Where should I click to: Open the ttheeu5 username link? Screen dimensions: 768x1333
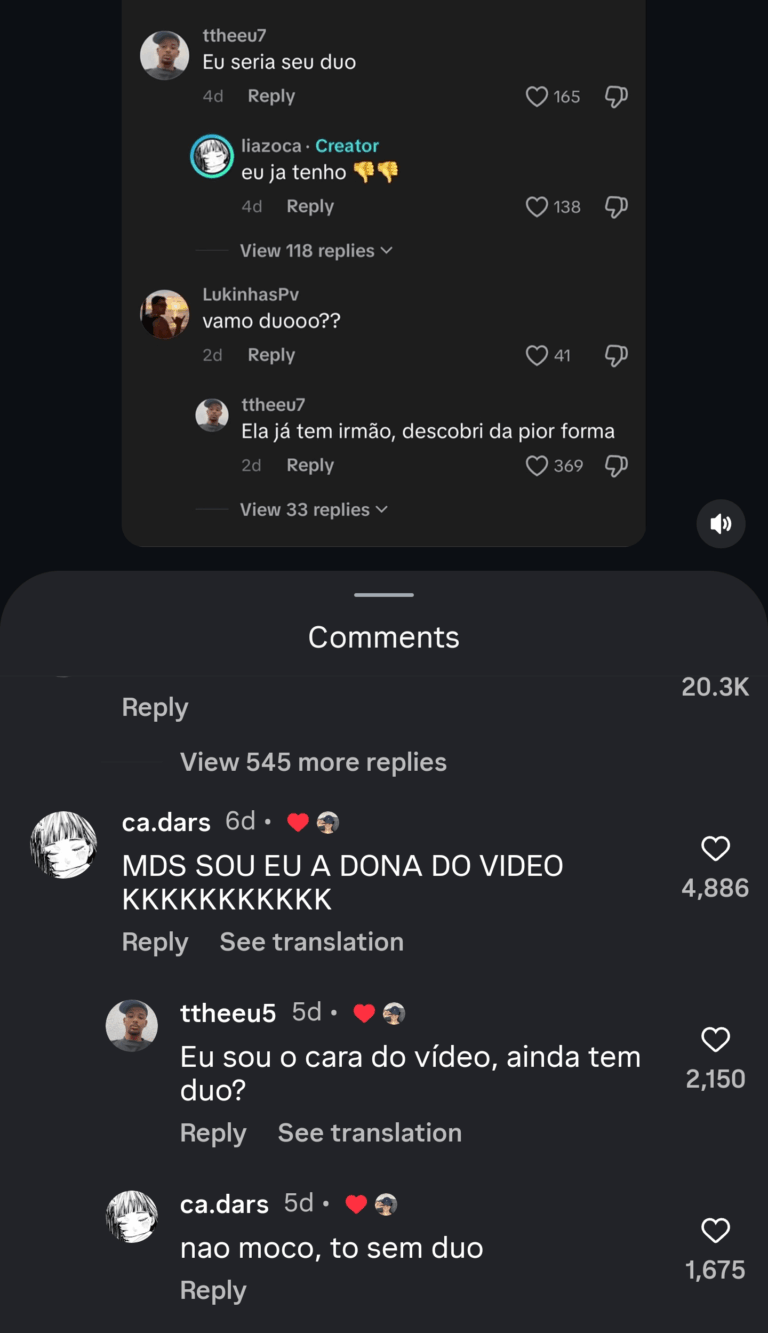(x=228, y=1013)
